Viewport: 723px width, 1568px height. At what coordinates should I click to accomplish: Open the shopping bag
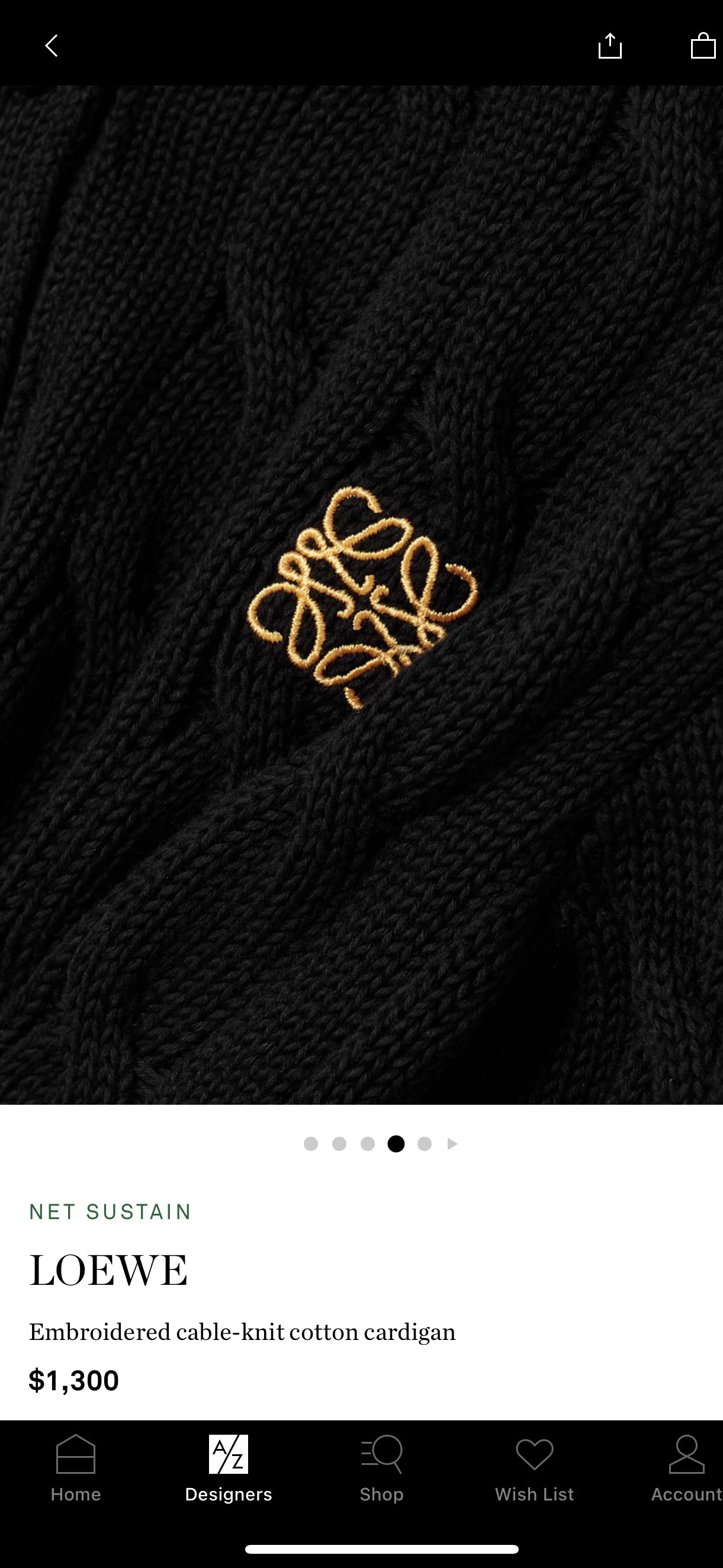pyautogui.click(x=702, y=46)
